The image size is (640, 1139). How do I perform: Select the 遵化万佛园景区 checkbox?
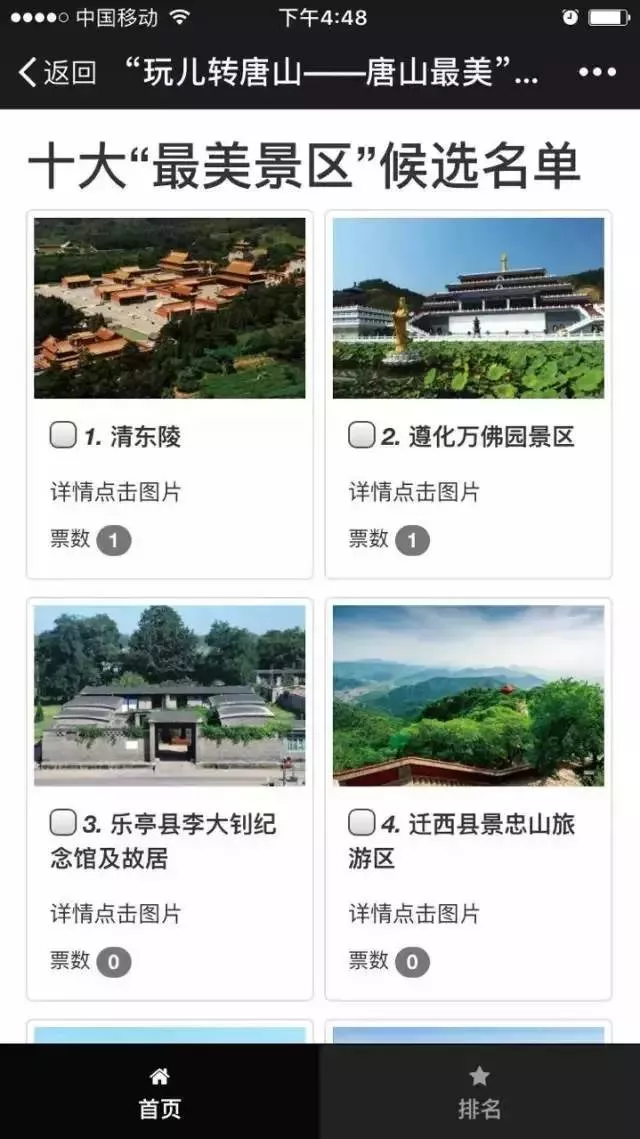tap(361, 435)
